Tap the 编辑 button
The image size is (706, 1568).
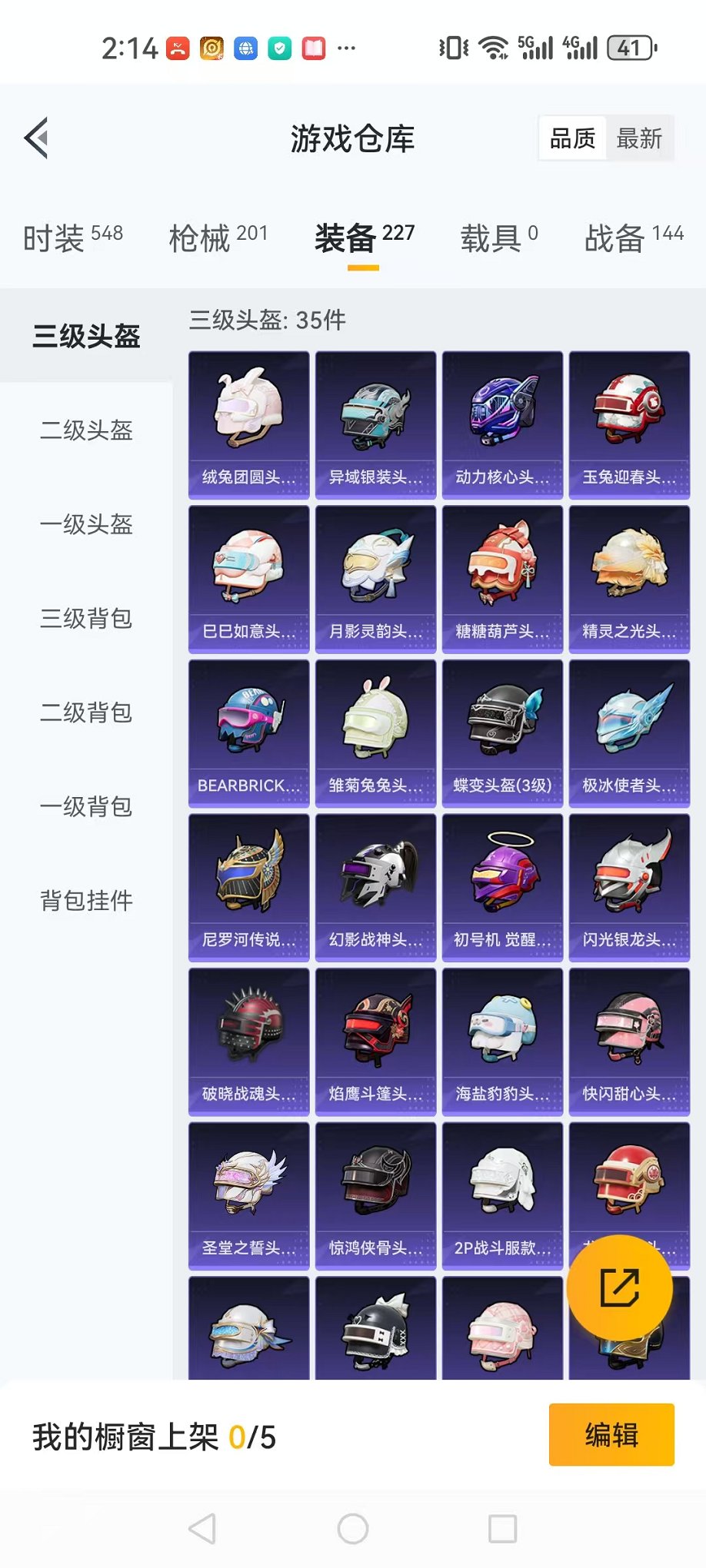611,1435
